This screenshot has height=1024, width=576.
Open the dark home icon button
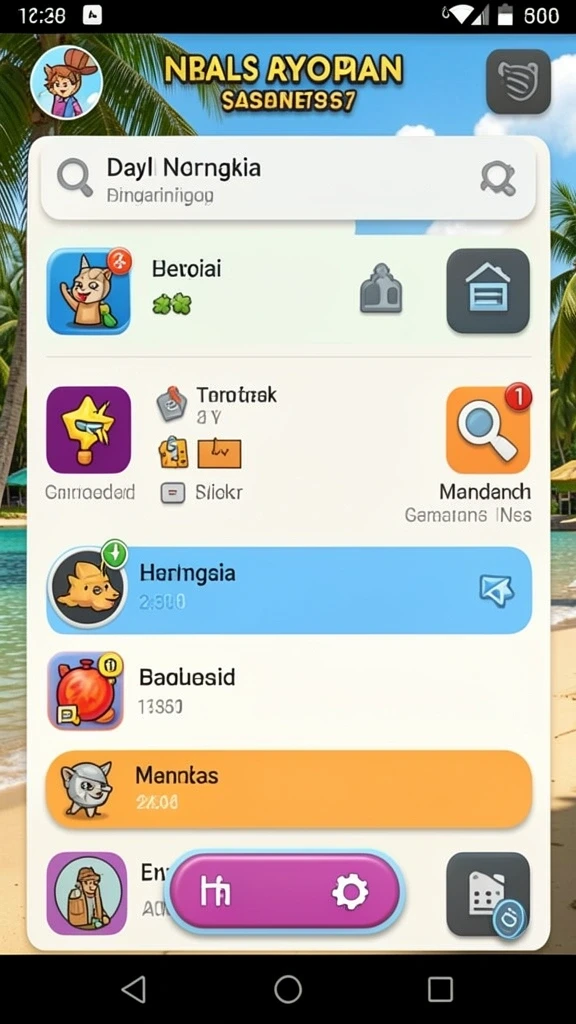click(x=488, y=291)
